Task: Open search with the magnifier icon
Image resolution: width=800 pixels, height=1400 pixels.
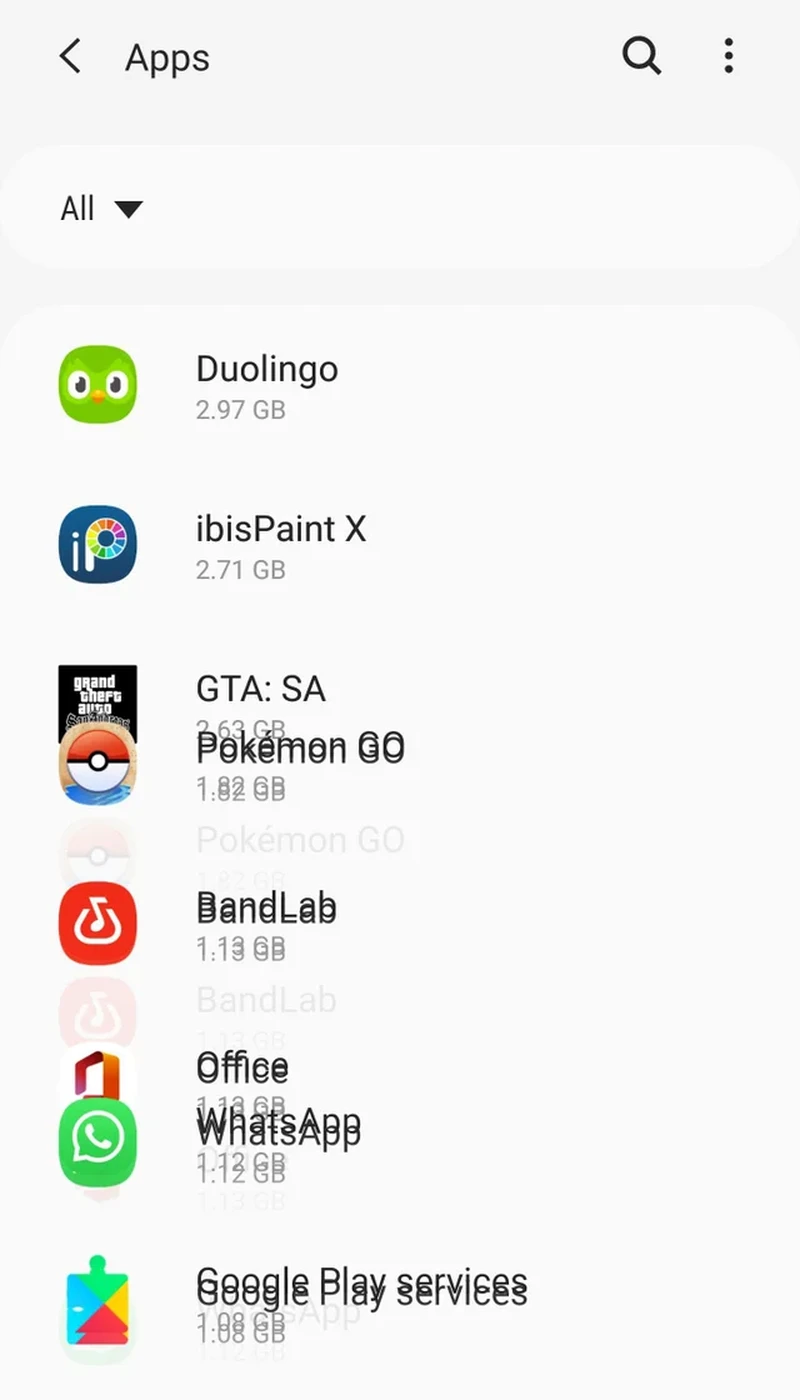Action: [642, 57]
